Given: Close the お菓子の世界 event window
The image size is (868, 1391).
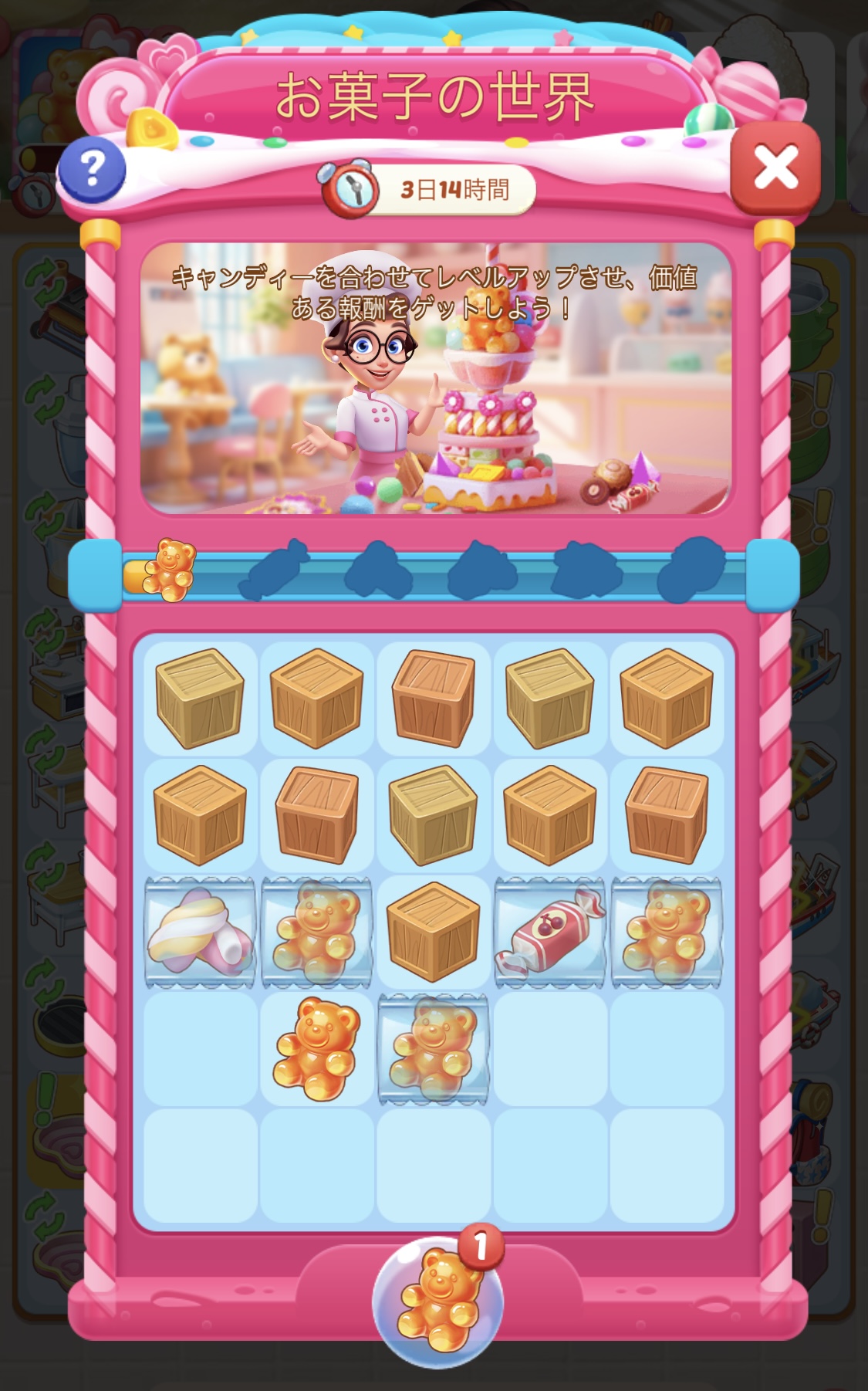Looking at the screenshot, I should click(775, 168).
